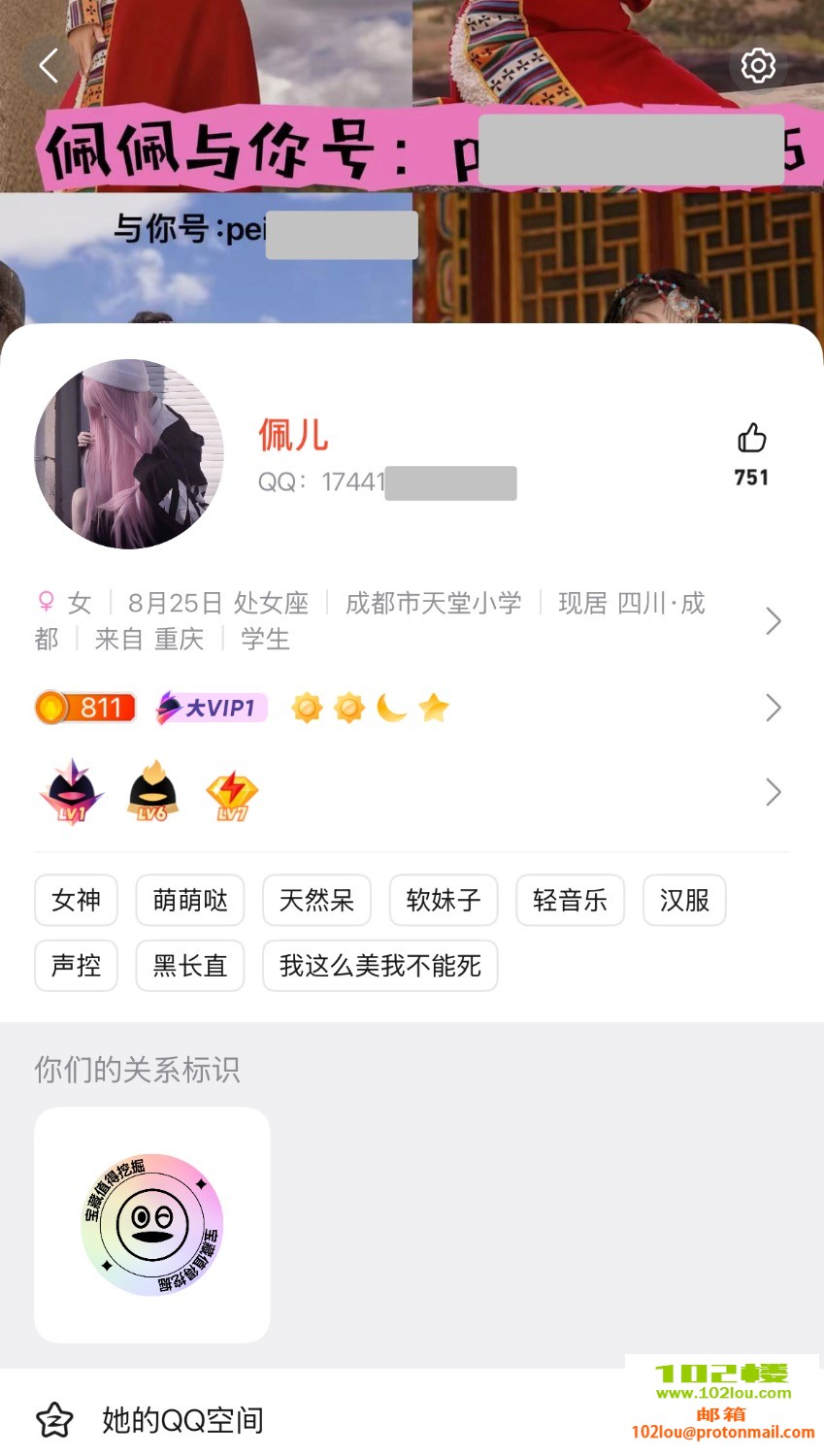Select the 汉服 tag chip
Image resolution: width=824 pixels, height=1456 pixels.
tap(684, 900)
